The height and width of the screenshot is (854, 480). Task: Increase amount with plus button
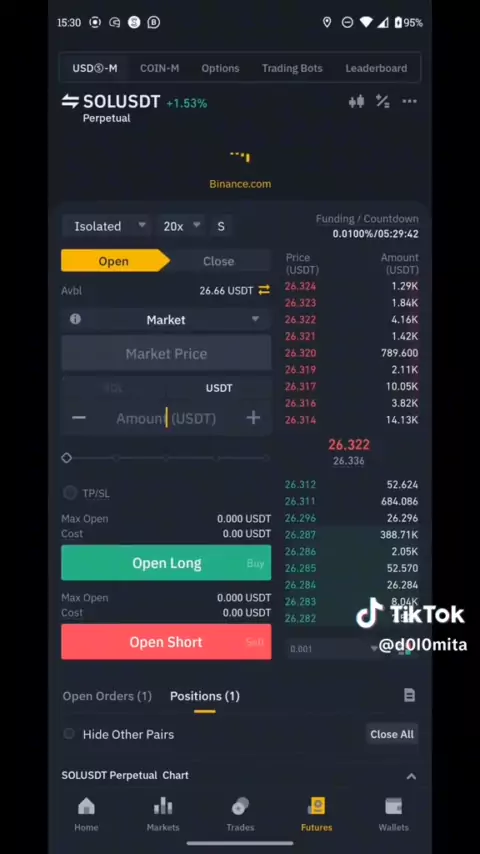click(253, 418)
